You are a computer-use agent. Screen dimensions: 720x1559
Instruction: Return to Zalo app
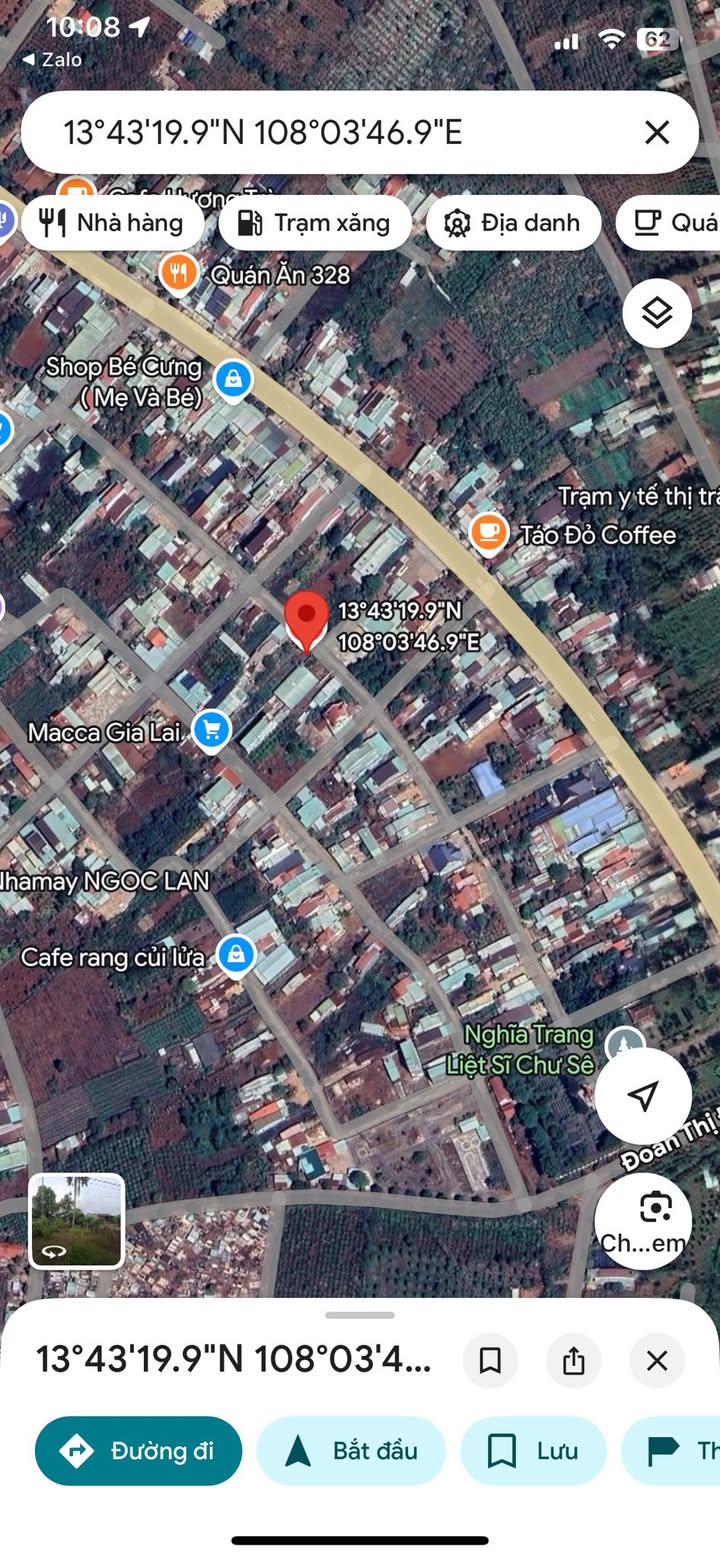52,60
